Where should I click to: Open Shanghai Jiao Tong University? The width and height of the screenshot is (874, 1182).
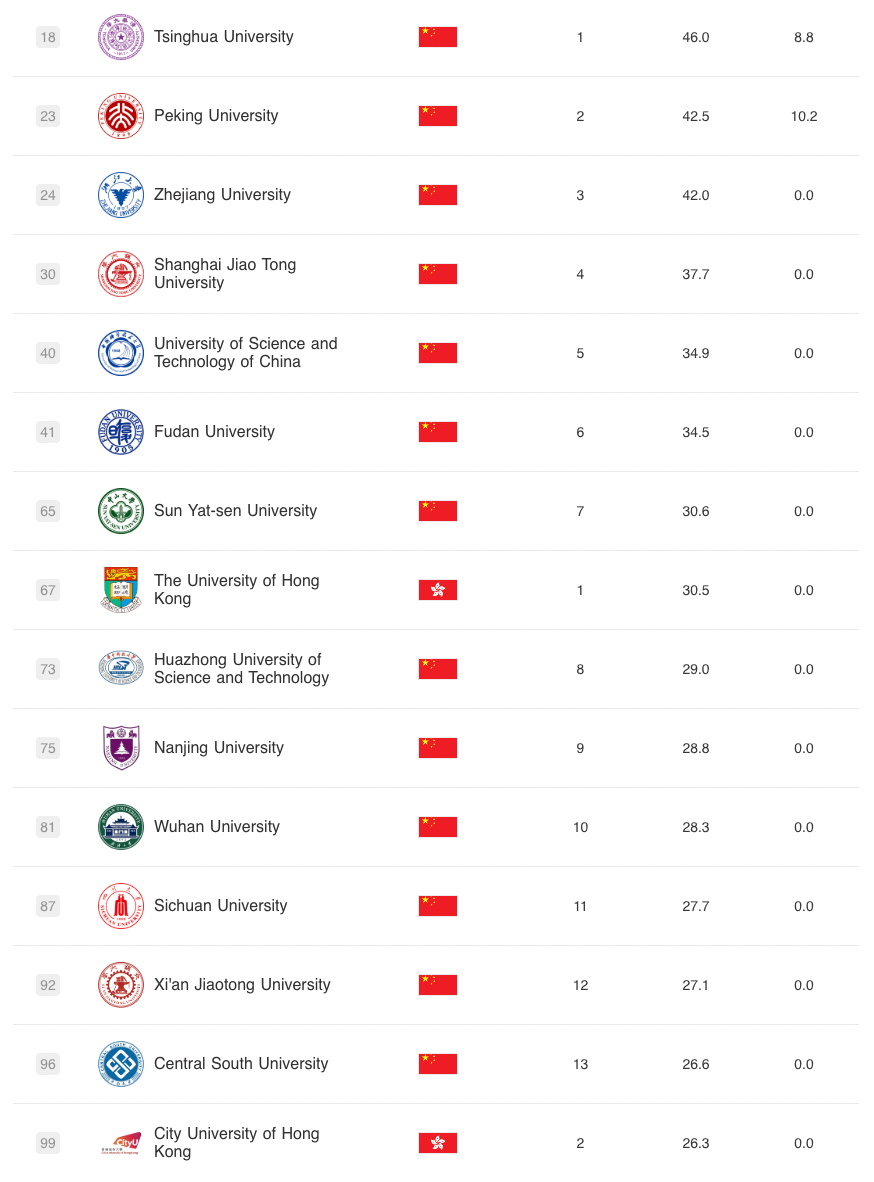coord(224,274)
